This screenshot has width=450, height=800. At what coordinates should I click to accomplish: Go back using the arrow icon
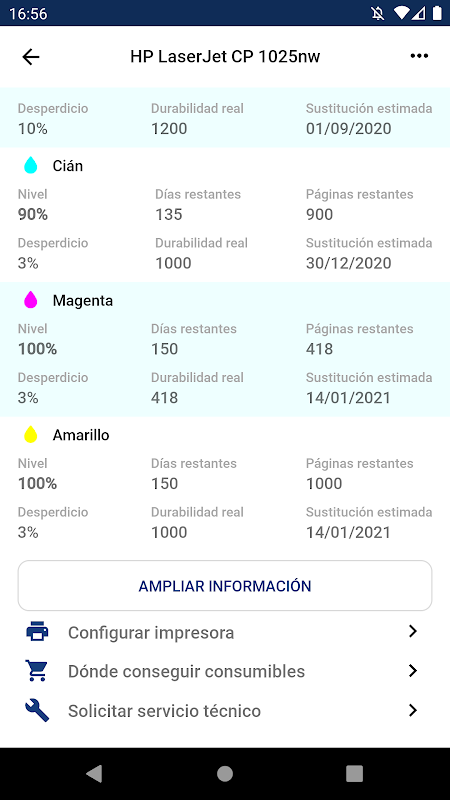31,56
